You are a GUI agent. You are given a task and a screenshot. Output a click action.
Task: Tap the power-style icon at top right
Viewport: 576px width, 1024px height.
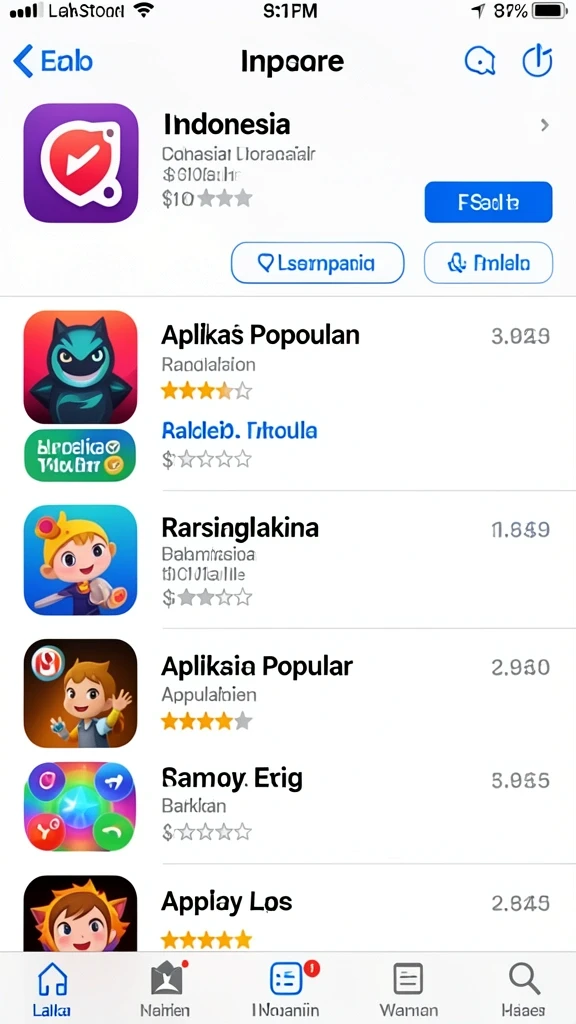(x=537, y=61)
